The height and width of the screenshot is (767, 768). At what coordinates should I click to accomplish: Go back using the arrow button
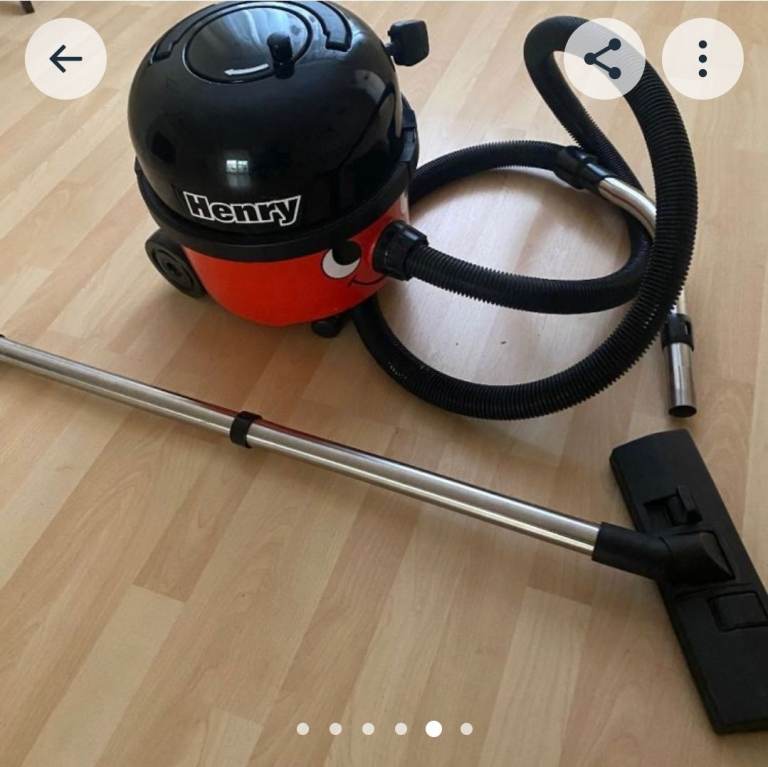tap(66, 59)
